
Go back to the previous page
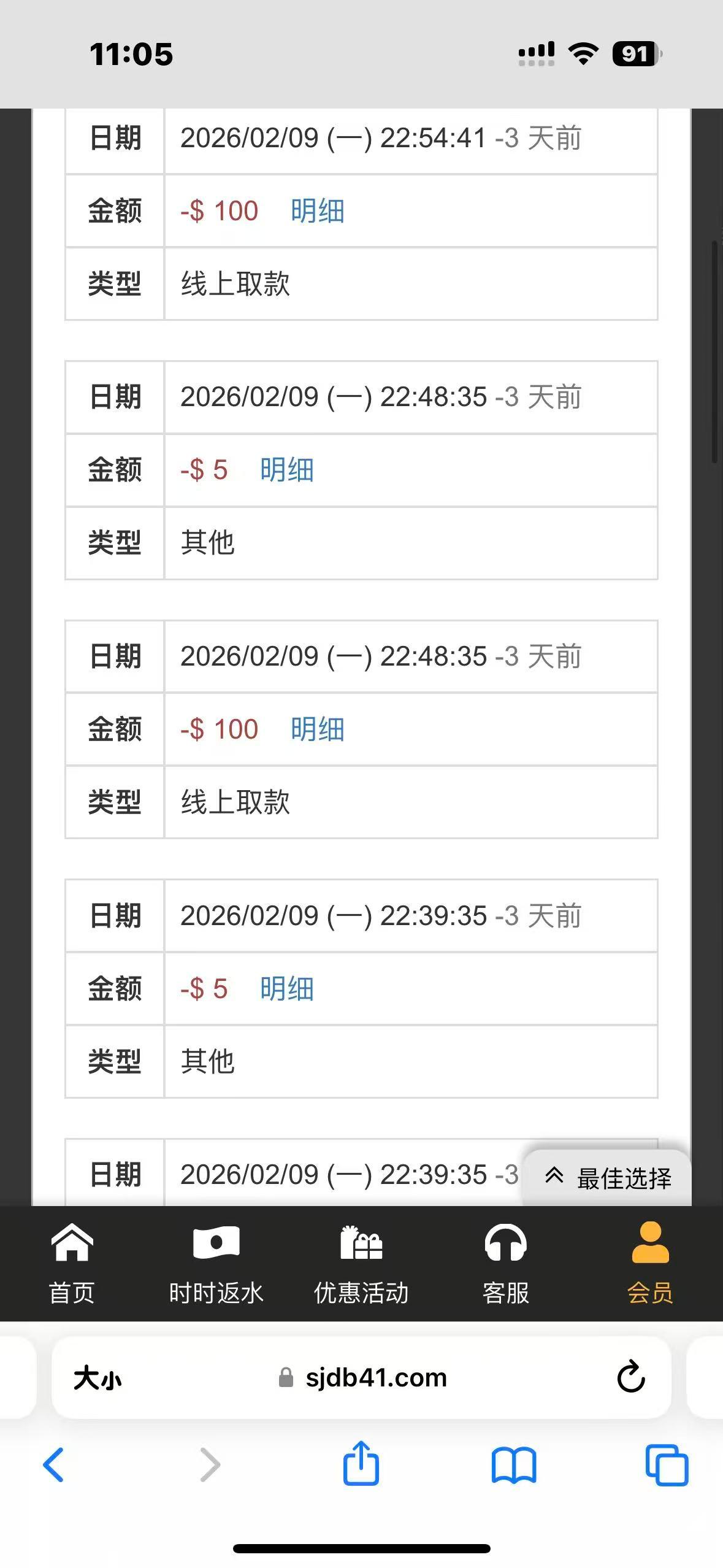click(x=53, y=1465)
